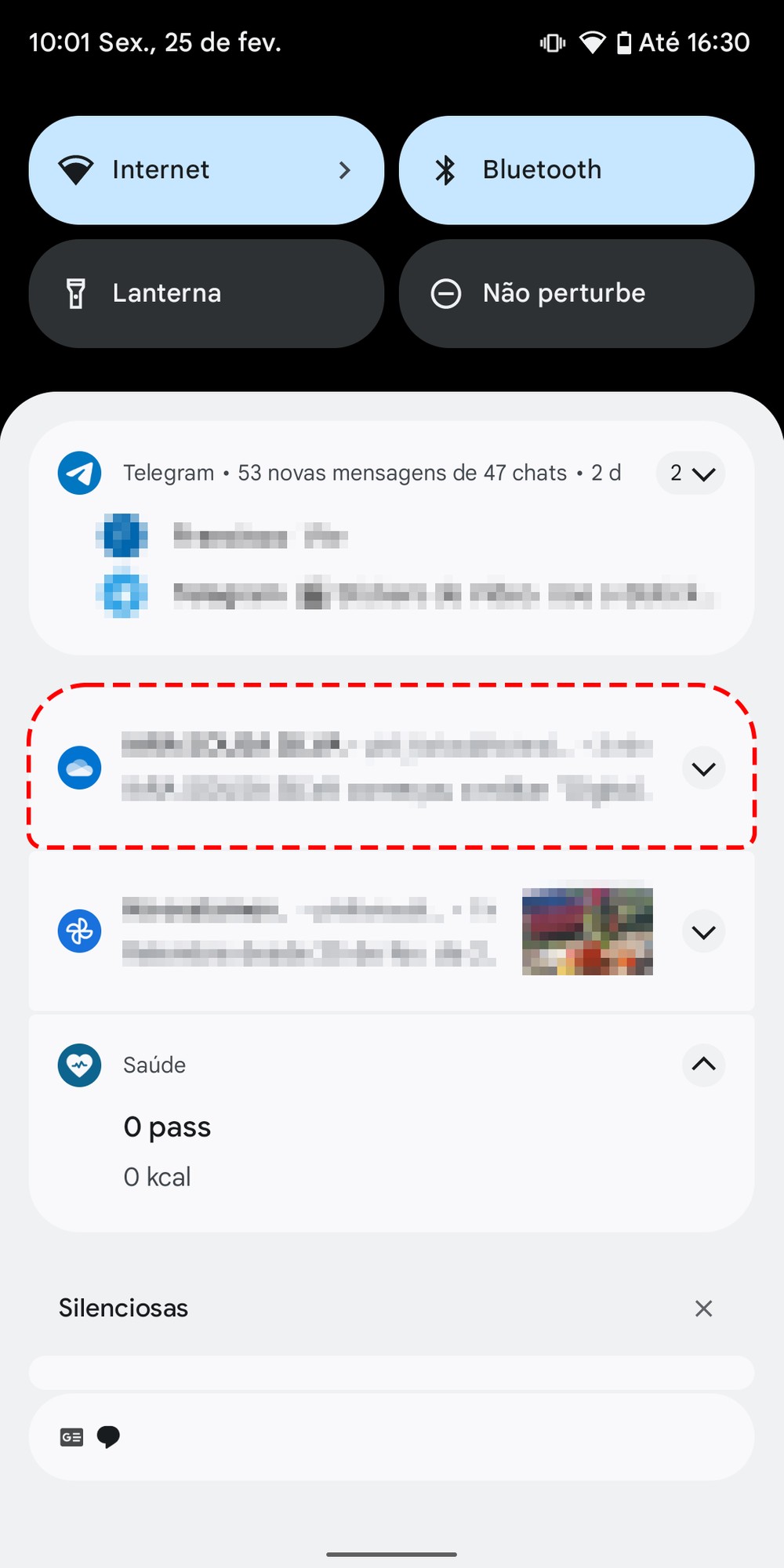Open the collapsed silent notifications row
784x1568 pixels.
click(392, 1437)
